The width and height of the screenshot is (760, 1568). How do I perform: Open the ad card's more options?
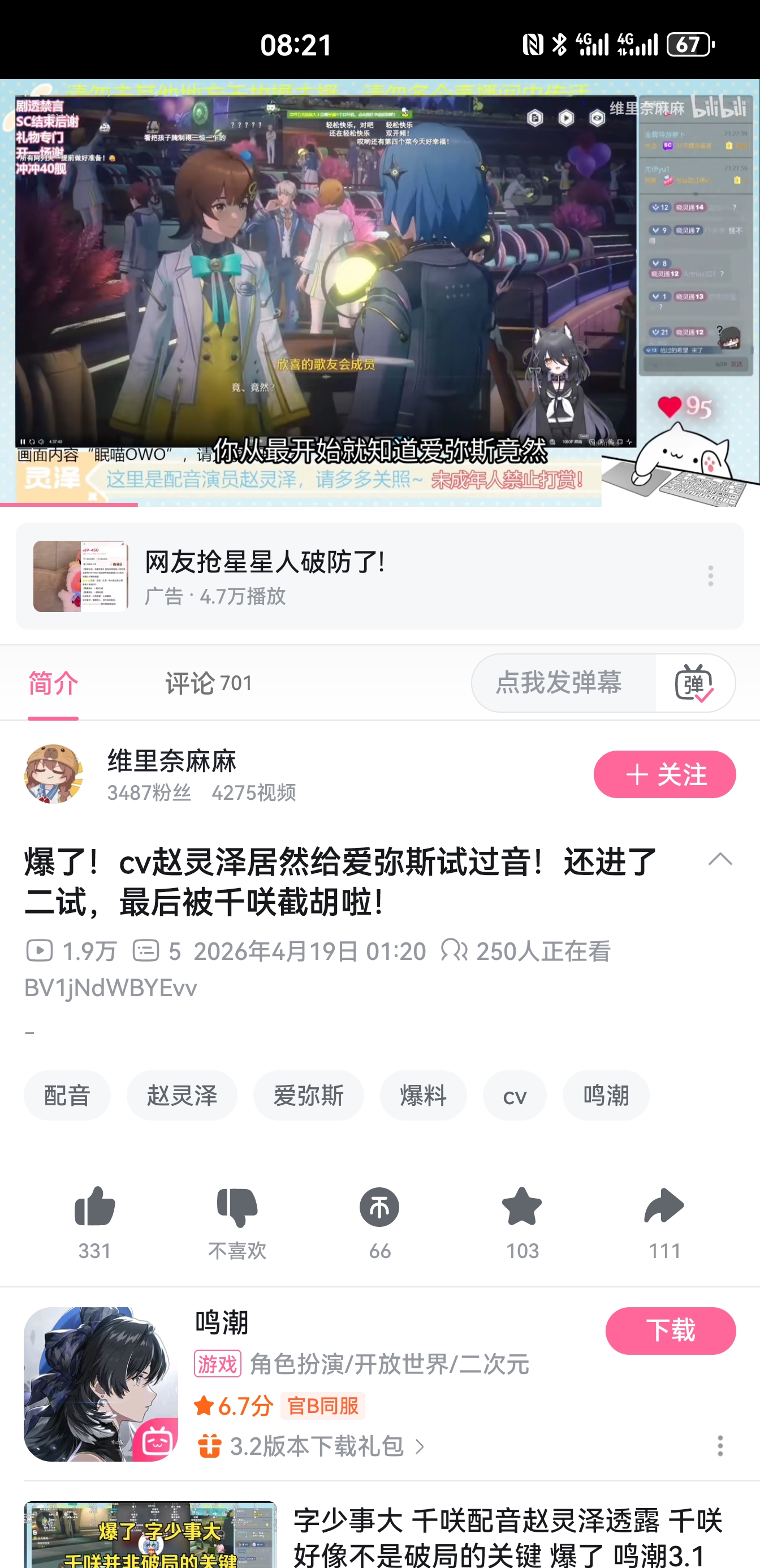[710, 576]
